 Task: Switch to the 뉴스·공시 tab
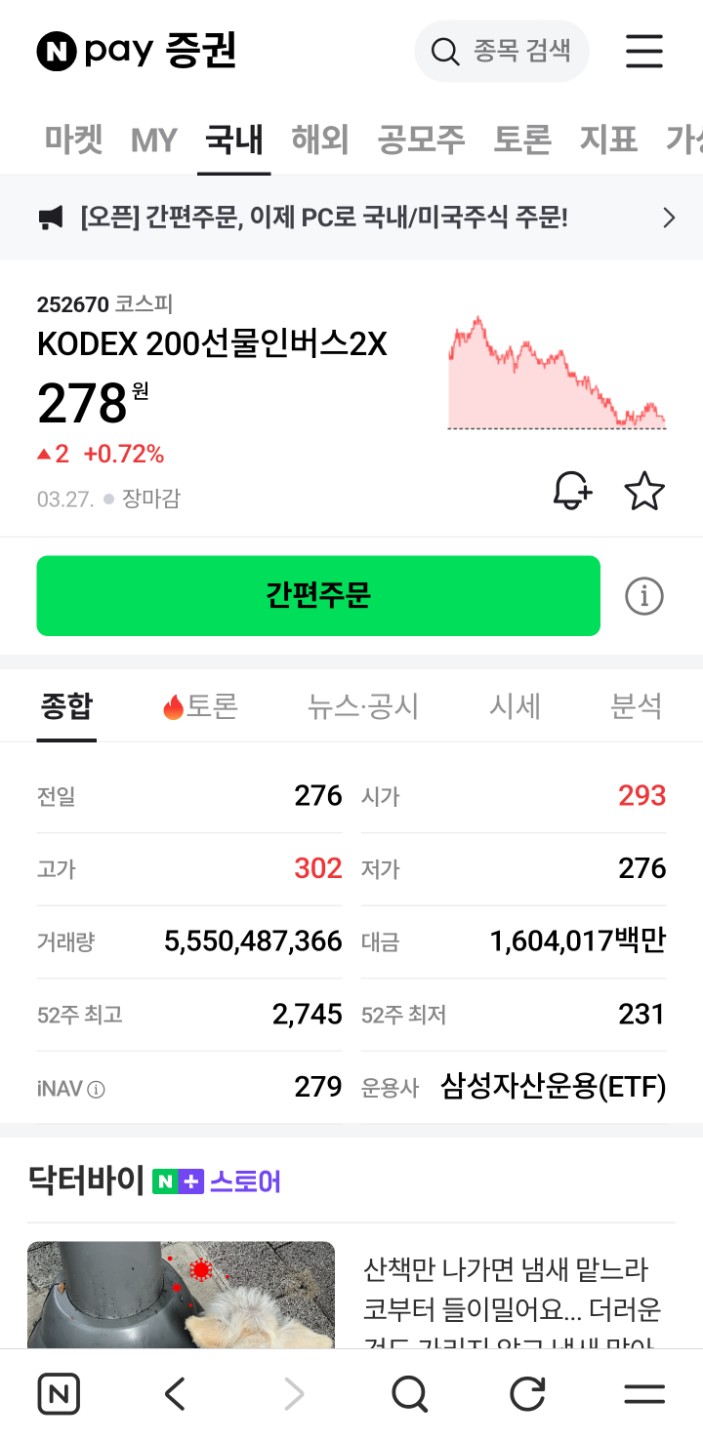[363, 707]
